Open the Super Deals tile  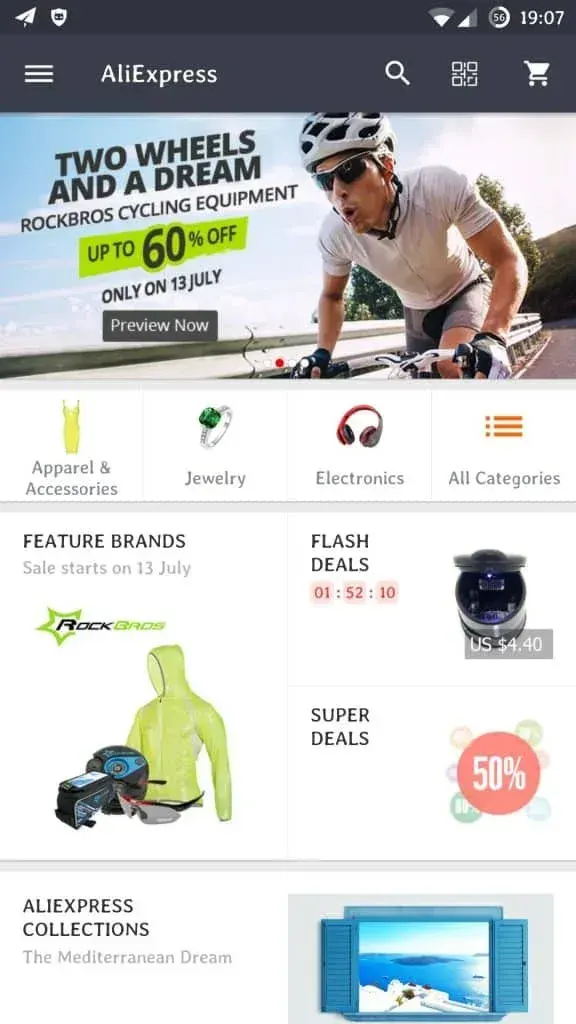(432, 773)
